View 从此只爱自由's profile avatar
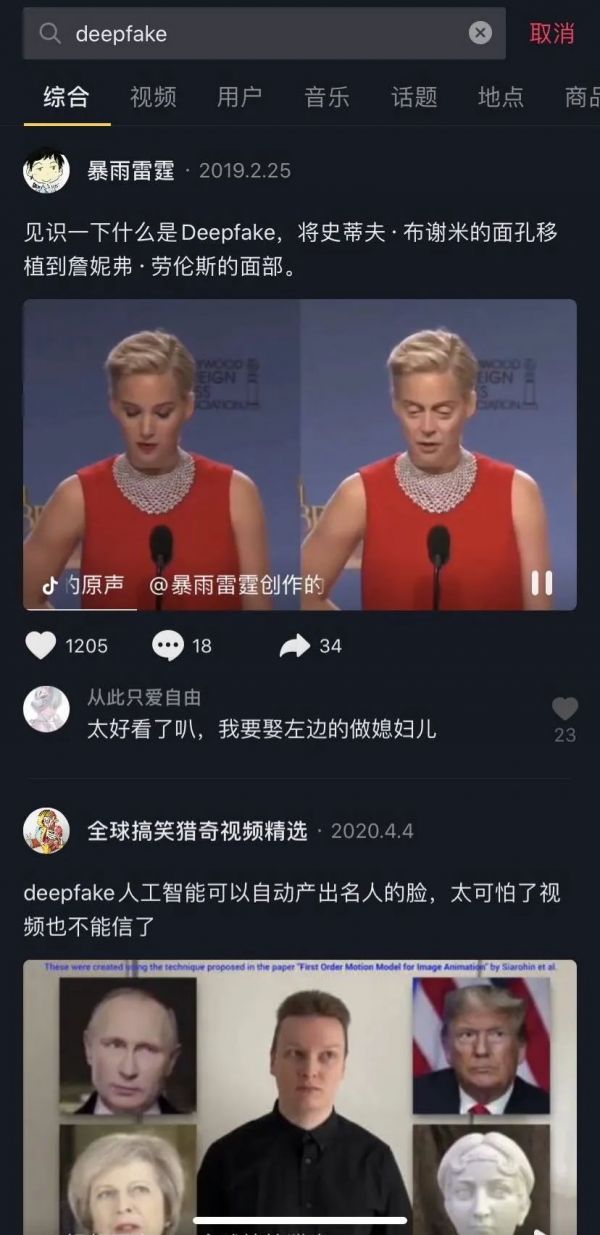 46,710
